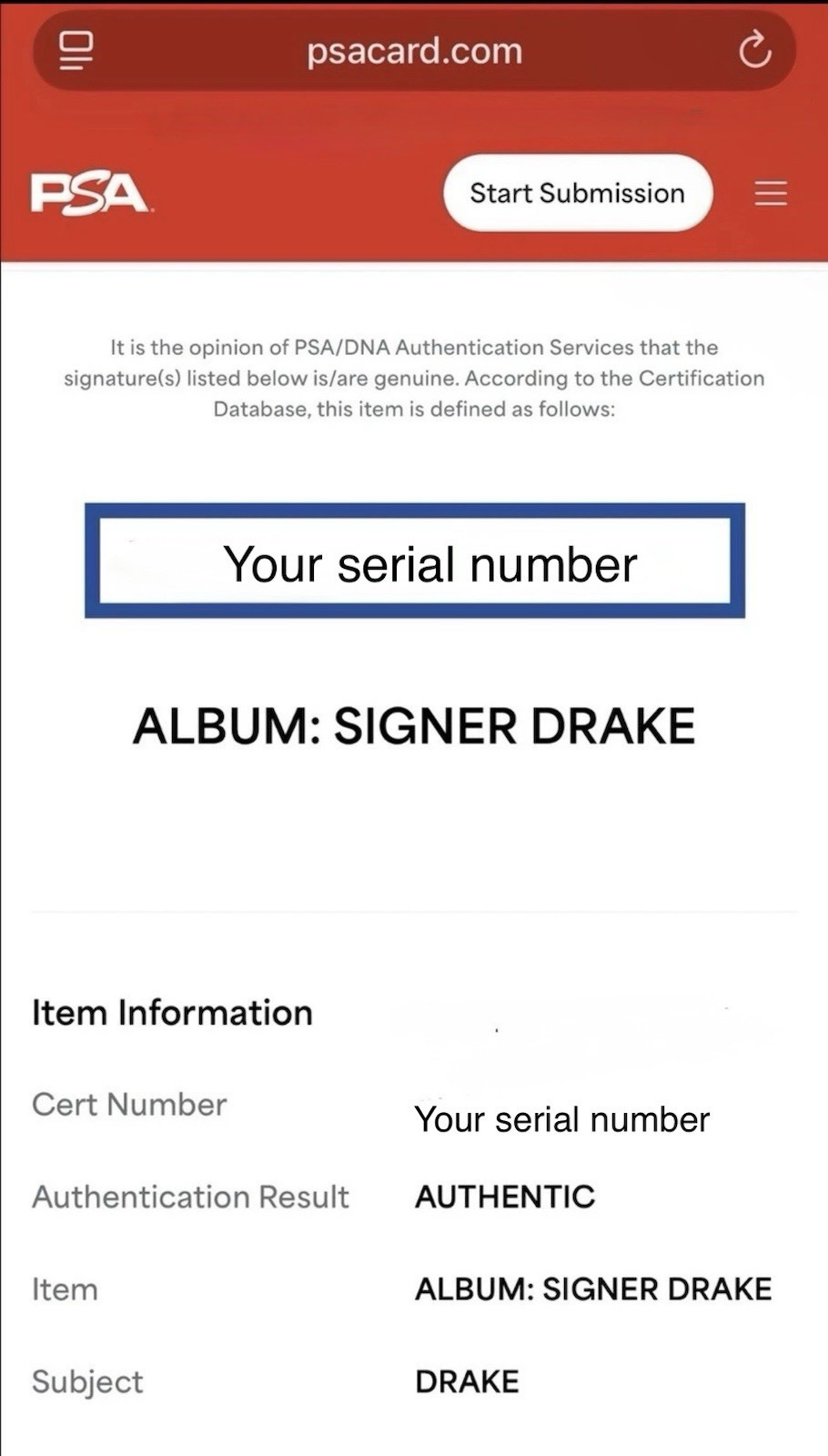Image resolution: width=828 pixels, height=1456 pixels.
Task: Select the AUTHENTIC result text
Action: point(504,1197)
